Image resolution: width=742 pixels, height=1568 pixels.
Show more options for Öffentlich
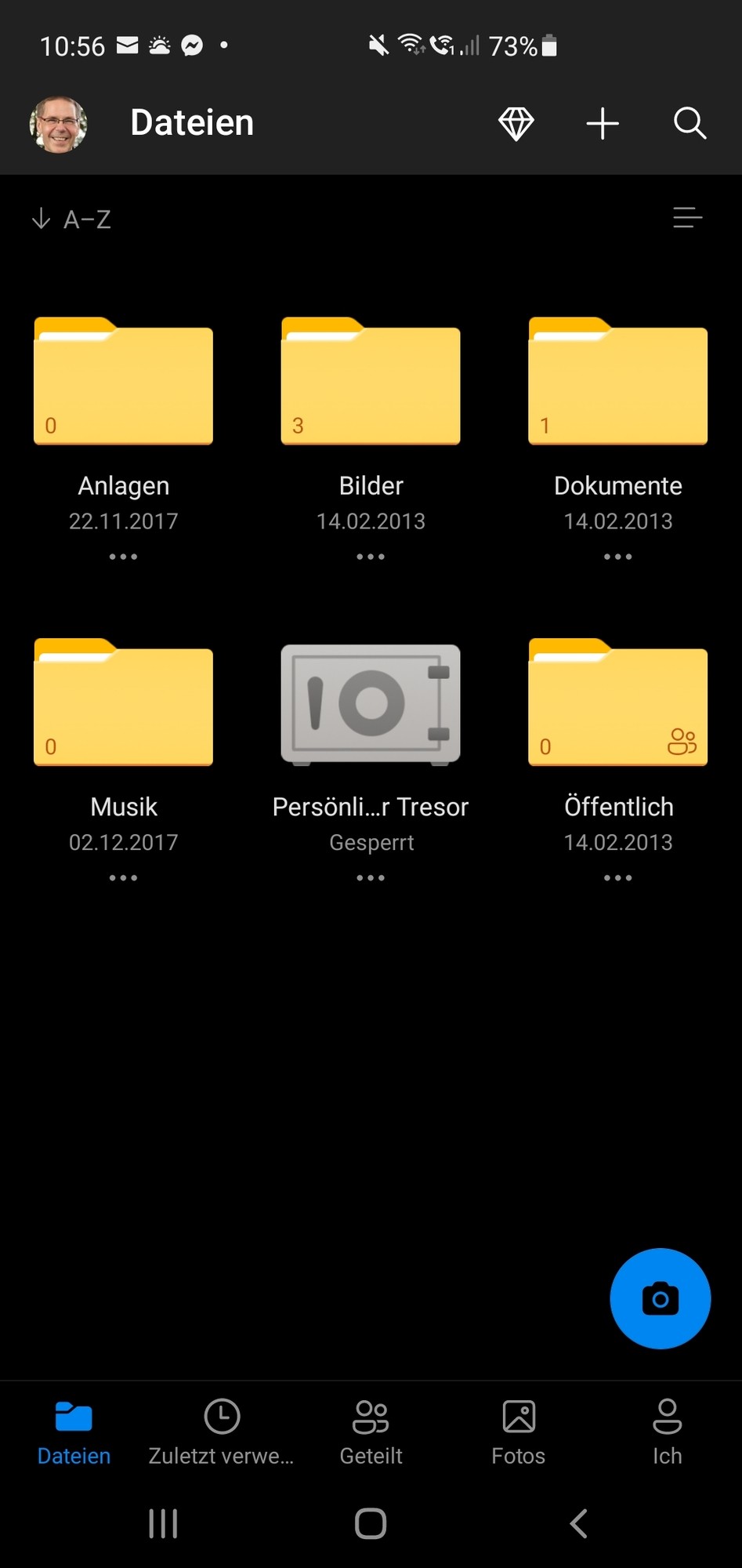tap(618, 878)
